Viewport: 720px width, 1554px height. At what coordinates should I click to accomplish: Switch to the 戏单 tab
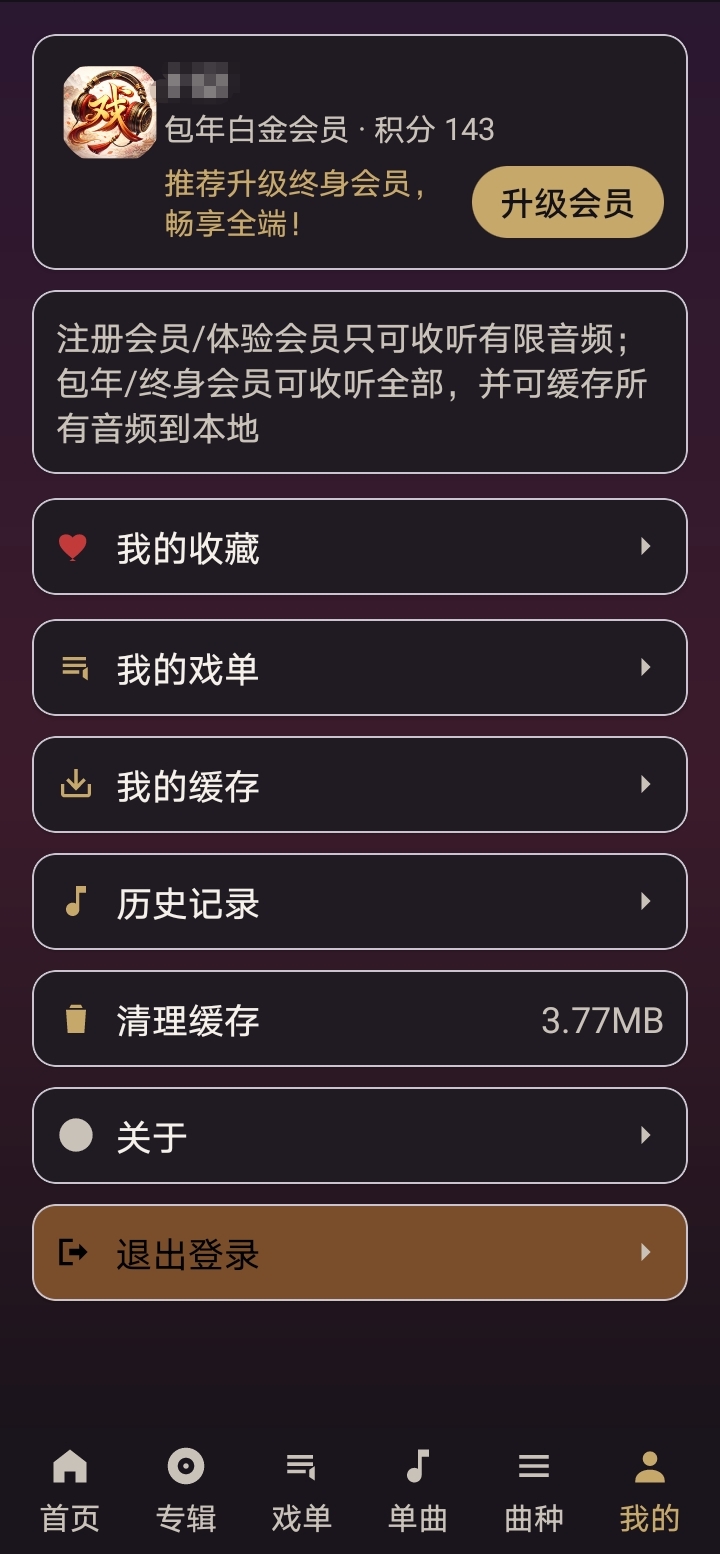coord(301,1490)
